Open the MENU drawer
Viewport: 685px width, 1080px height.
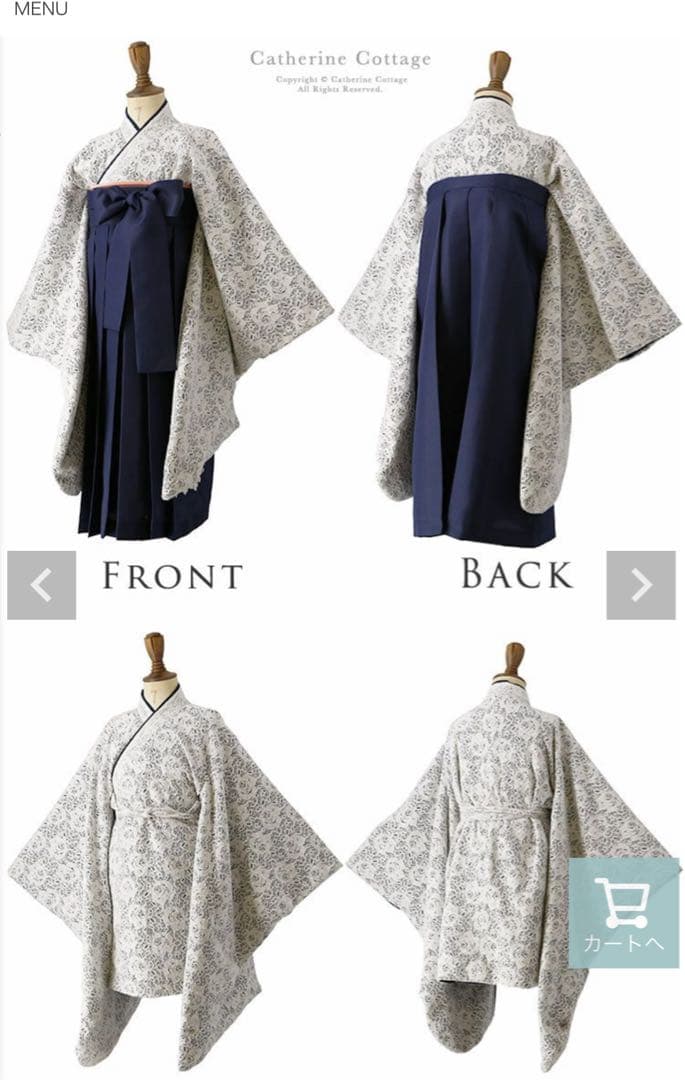click(41, 9)
